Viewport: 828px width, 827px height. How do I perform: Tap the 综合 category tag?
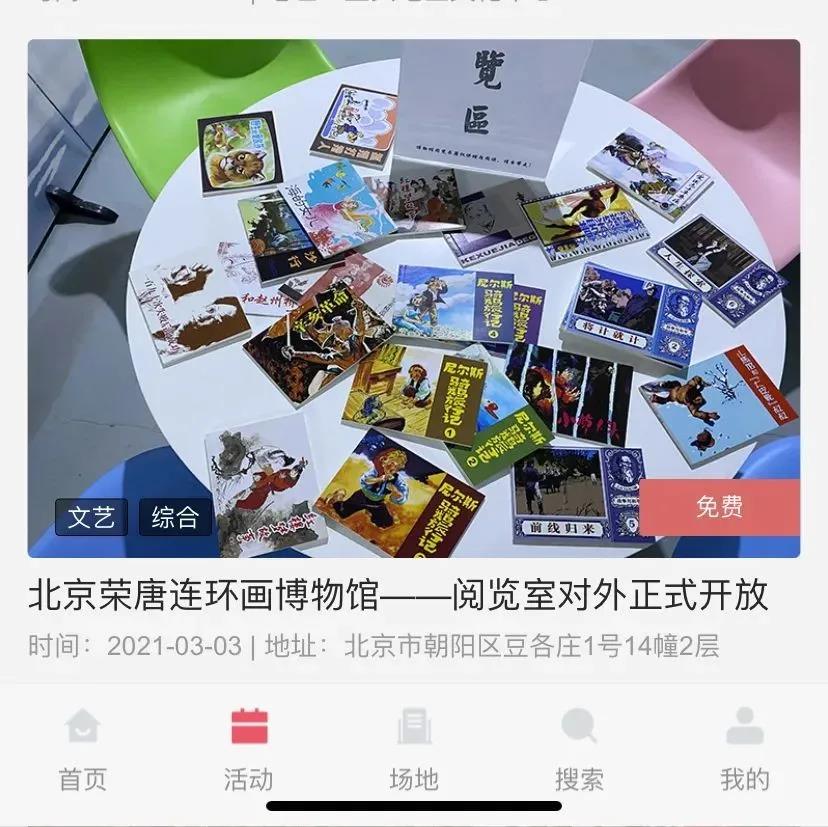point(175,517)
